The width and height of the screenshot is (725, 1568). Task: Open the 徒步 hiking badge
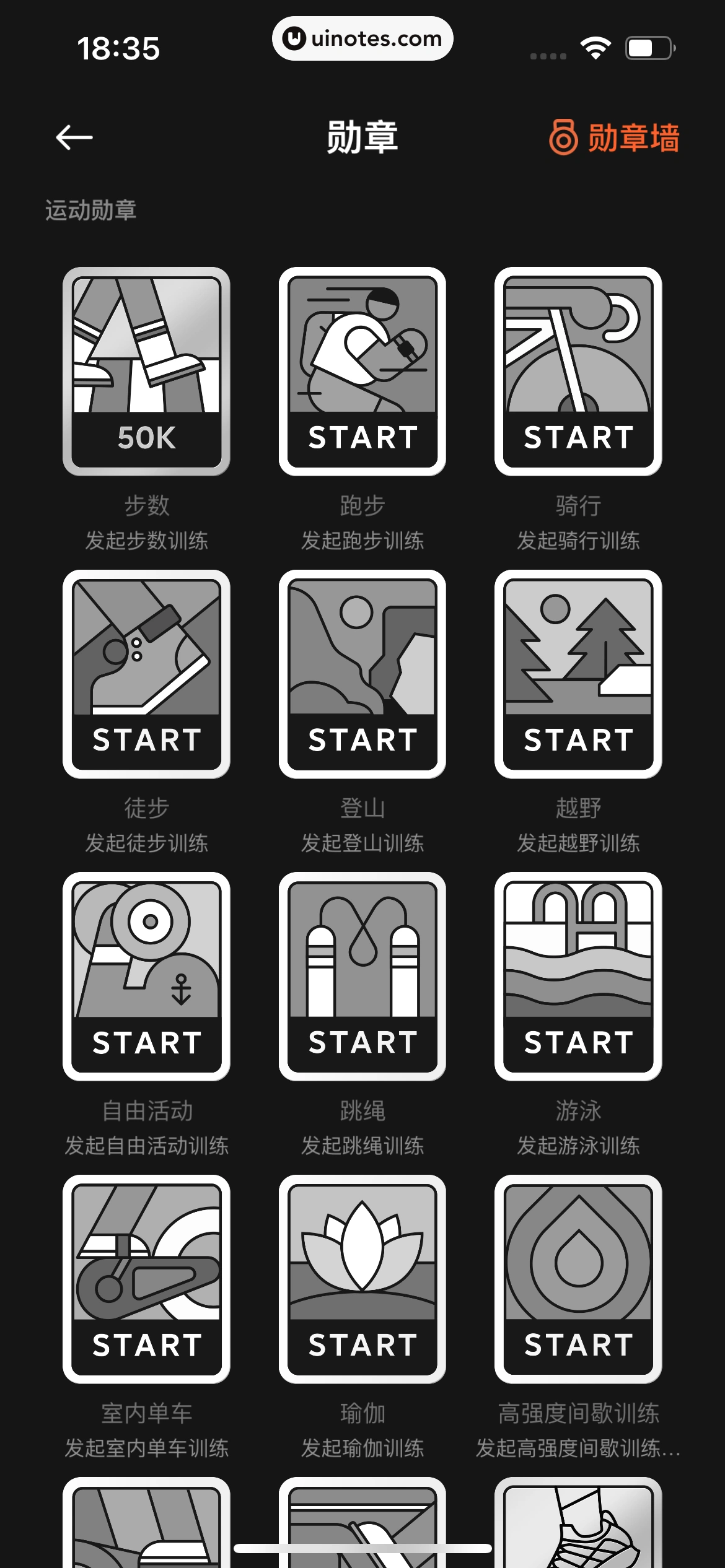point(146,674)
